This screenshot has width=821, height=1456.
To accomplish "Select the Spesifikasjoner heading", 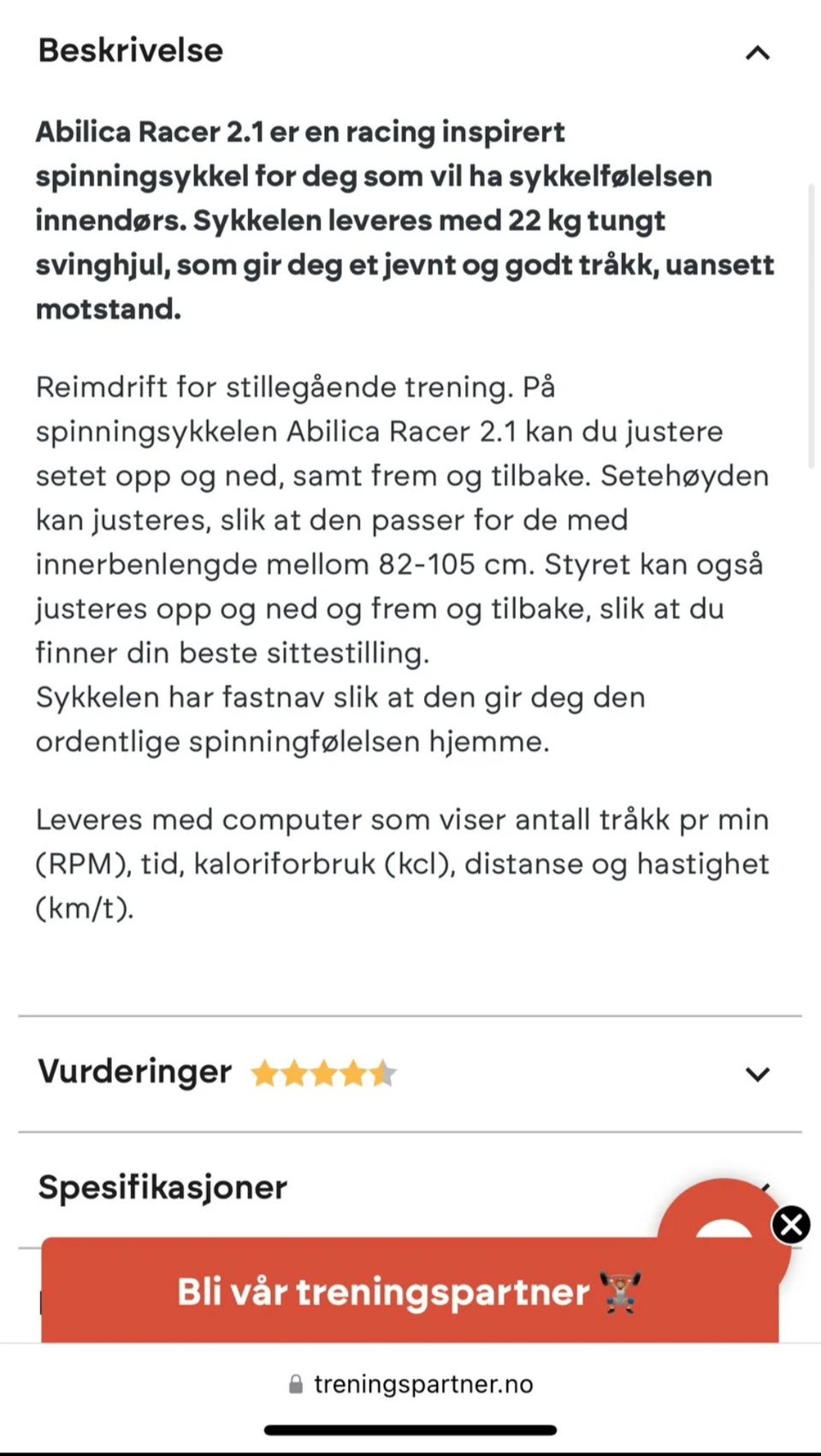I will tap(161, 1187).
